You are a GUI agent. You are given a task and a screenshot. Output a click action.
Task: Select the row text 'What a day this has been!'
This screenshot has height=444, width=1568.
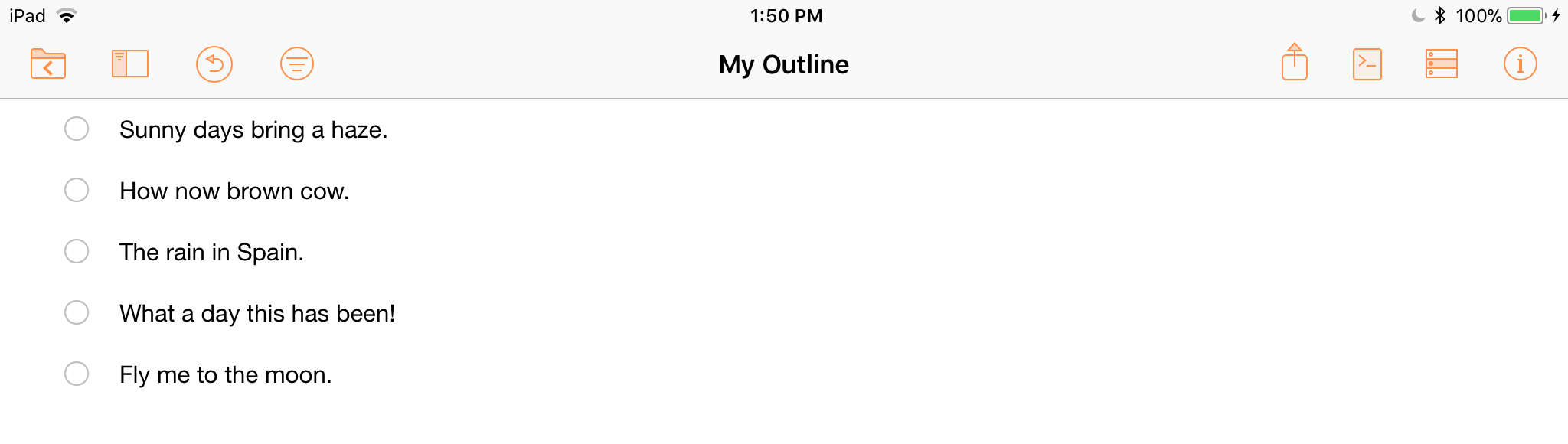click(257, 314)
